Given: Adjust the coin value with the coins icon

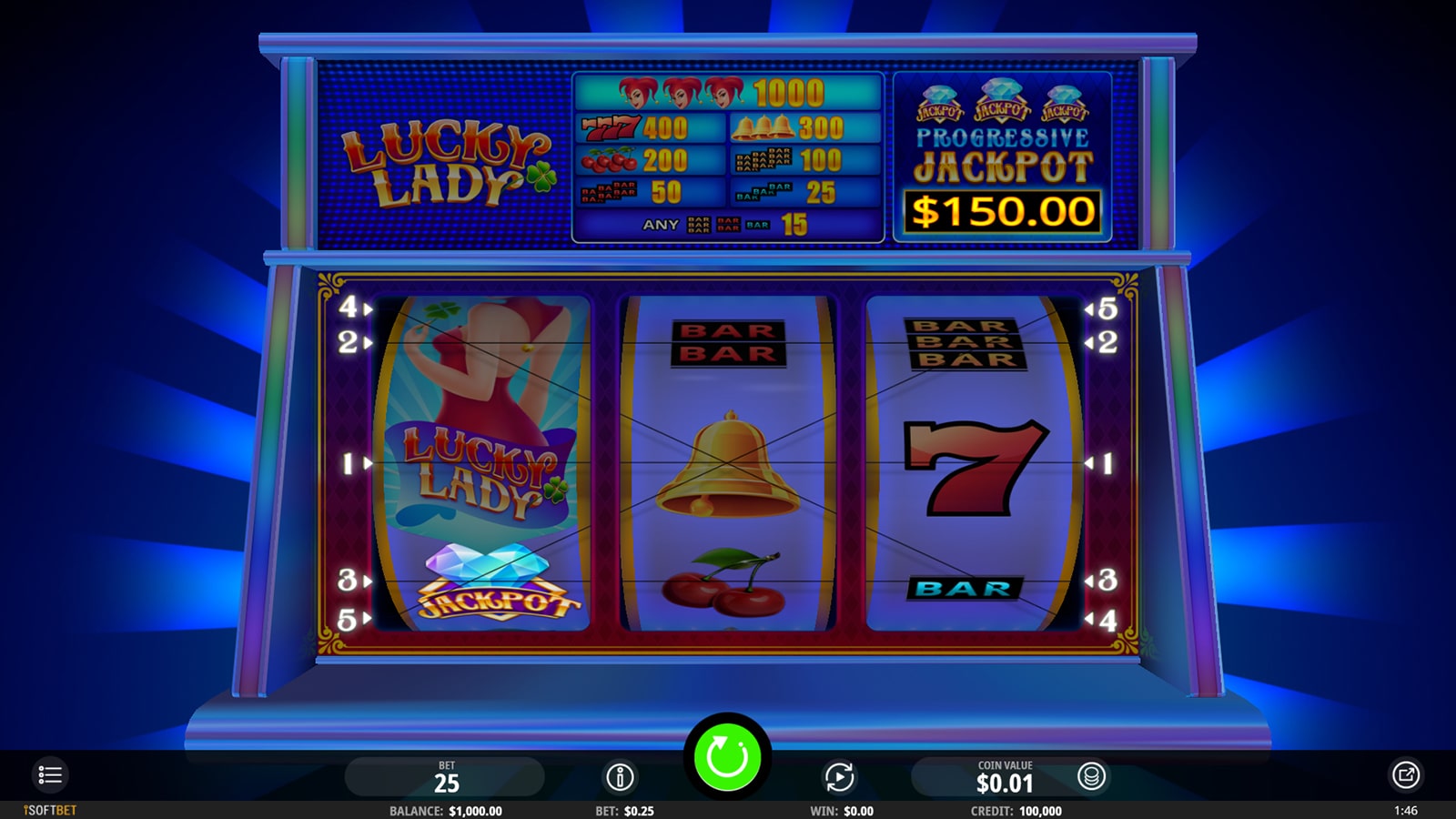Looking at the screenshot, I should [1091, 776].
